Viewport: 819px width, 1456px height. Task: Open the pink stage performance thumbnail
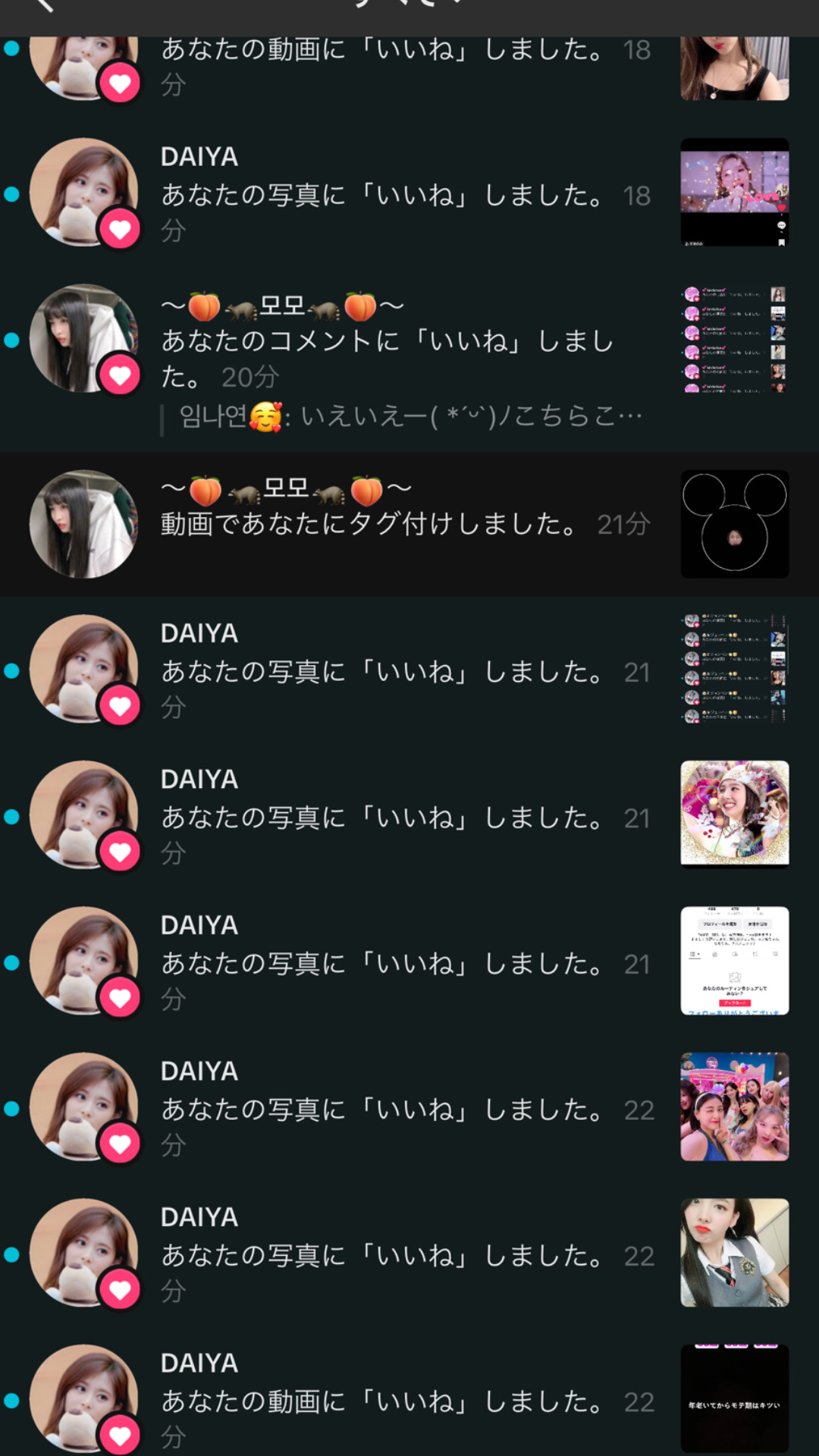pos(734,193)
